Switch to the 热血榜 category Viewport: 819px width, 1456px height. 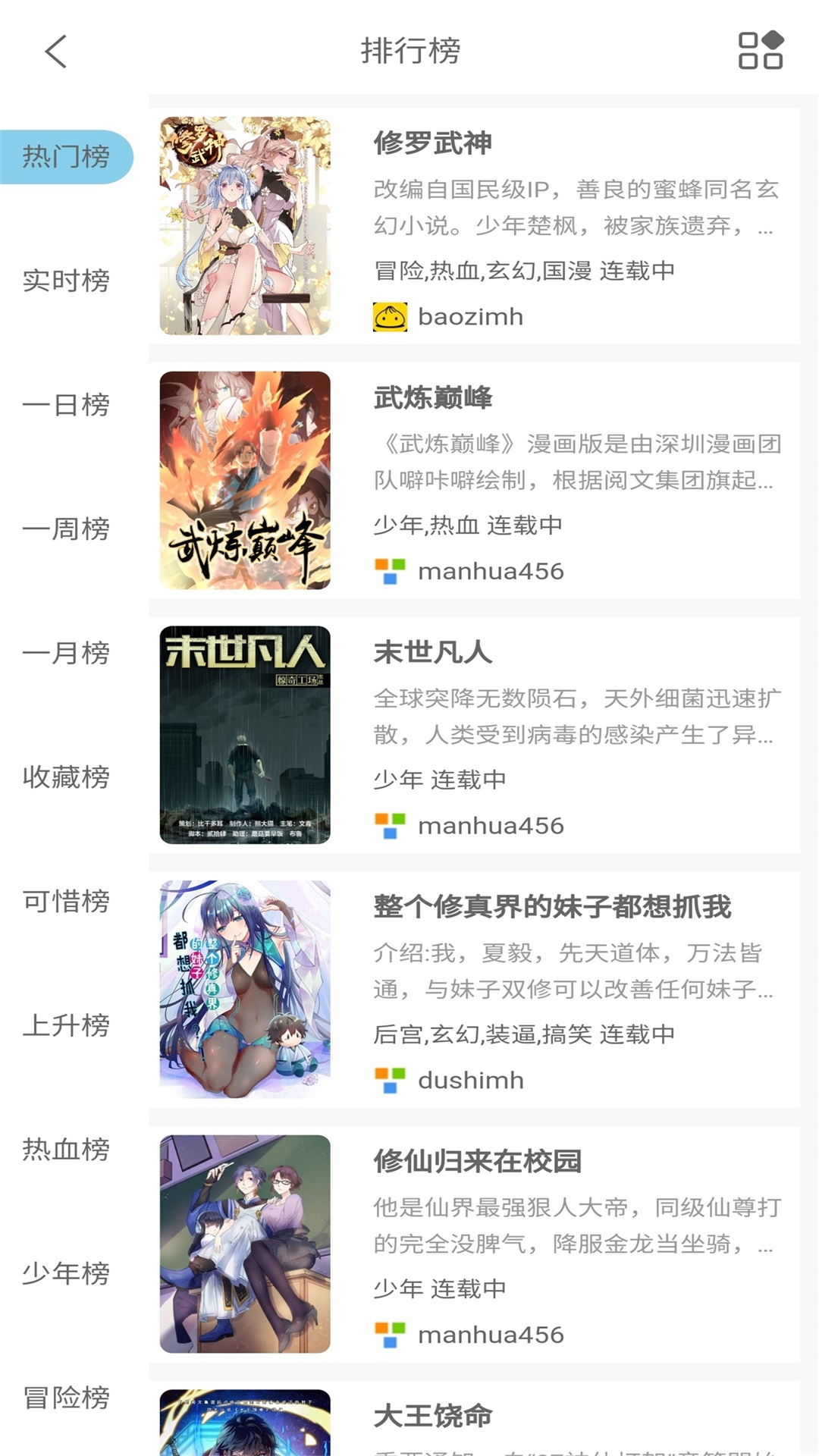pyautogui.click(x=65, y=1150)
